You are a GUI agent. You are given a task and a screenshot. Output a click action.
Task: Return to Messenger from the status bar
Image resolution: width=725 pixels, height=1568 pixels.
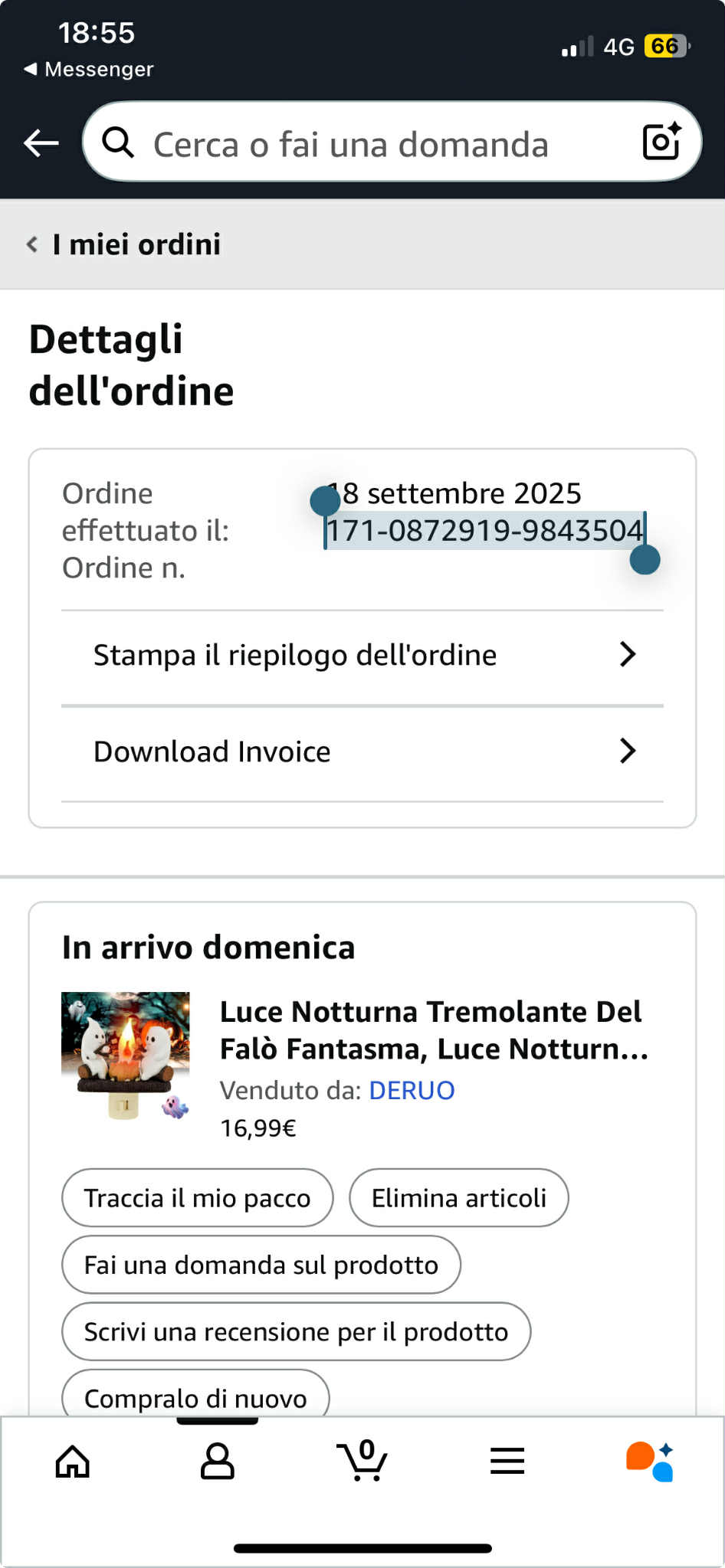coord(89,69)
